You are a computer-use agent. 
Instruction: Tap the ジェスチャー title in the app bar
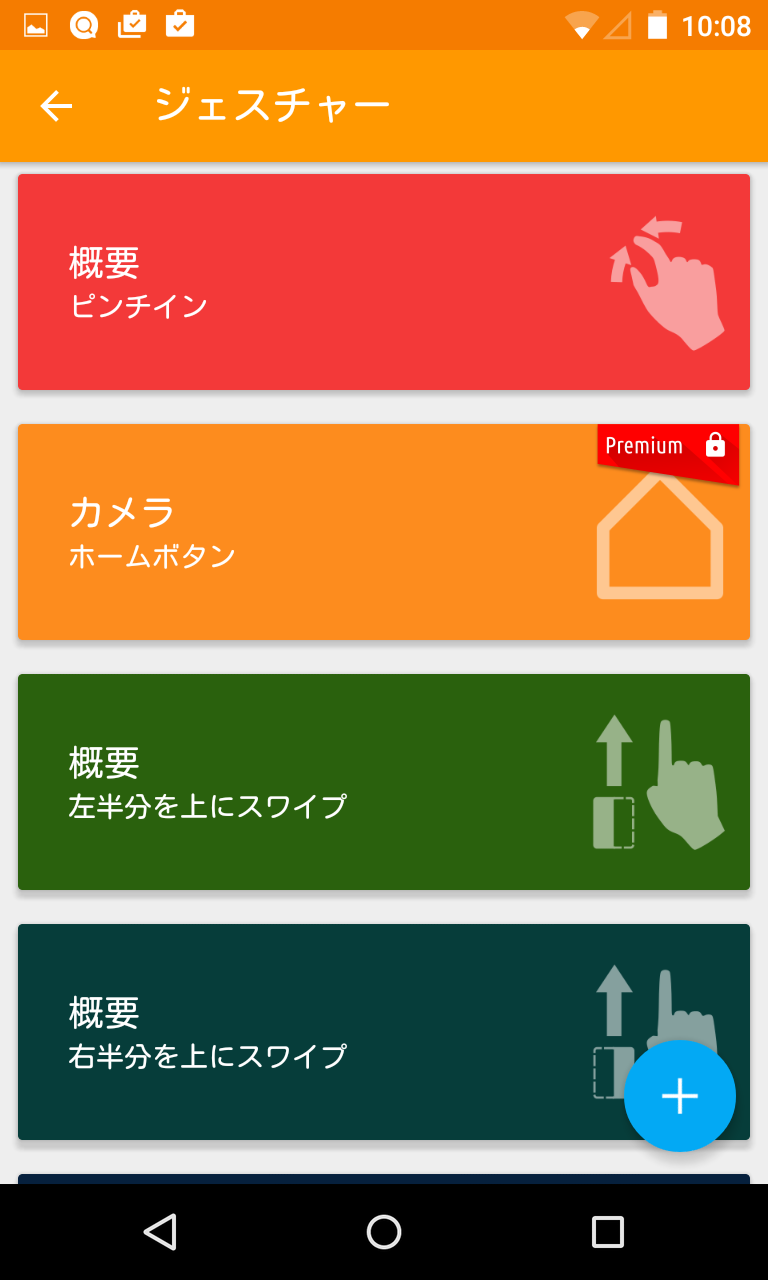[272, 104]
